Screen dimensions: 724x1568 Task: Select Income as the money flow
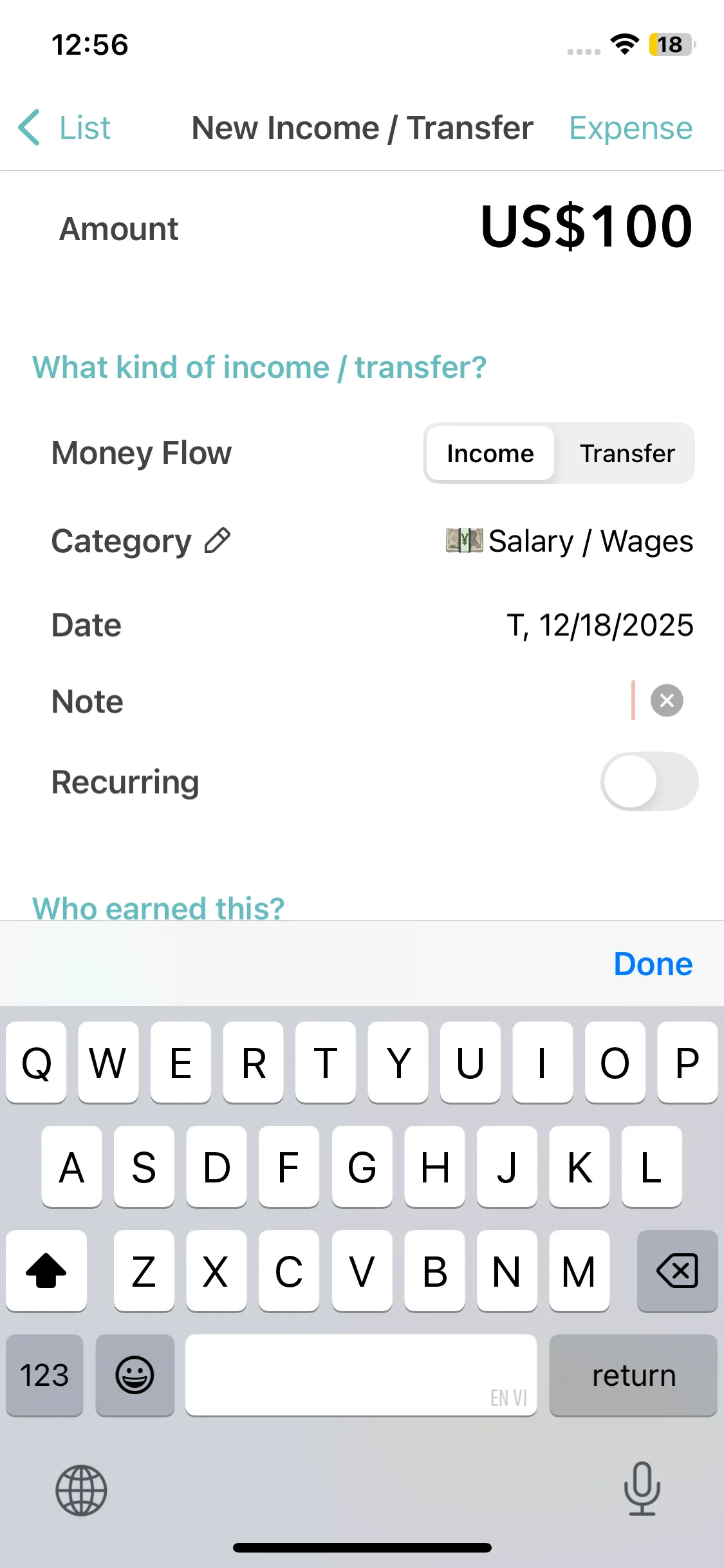[490, 454]
